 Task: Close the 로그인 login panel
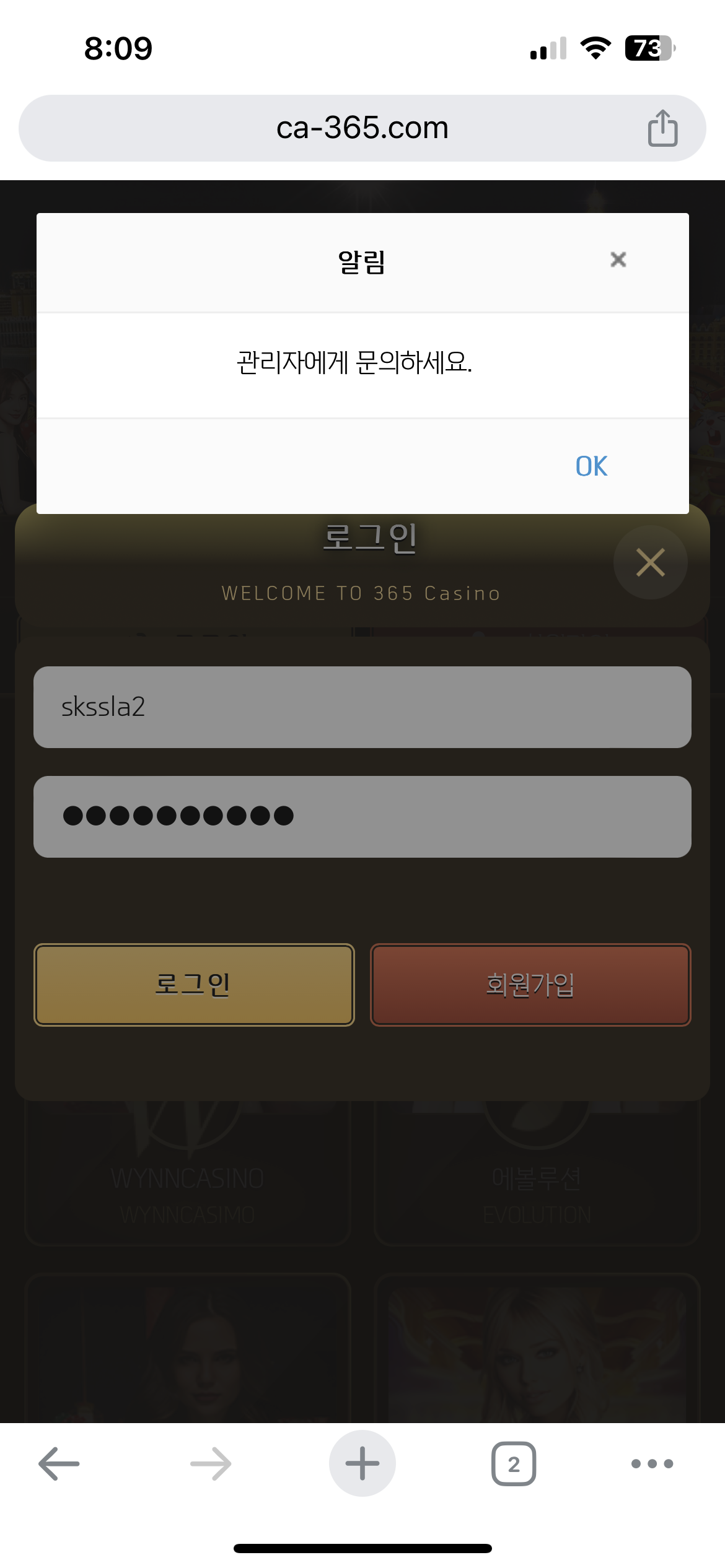650,562
